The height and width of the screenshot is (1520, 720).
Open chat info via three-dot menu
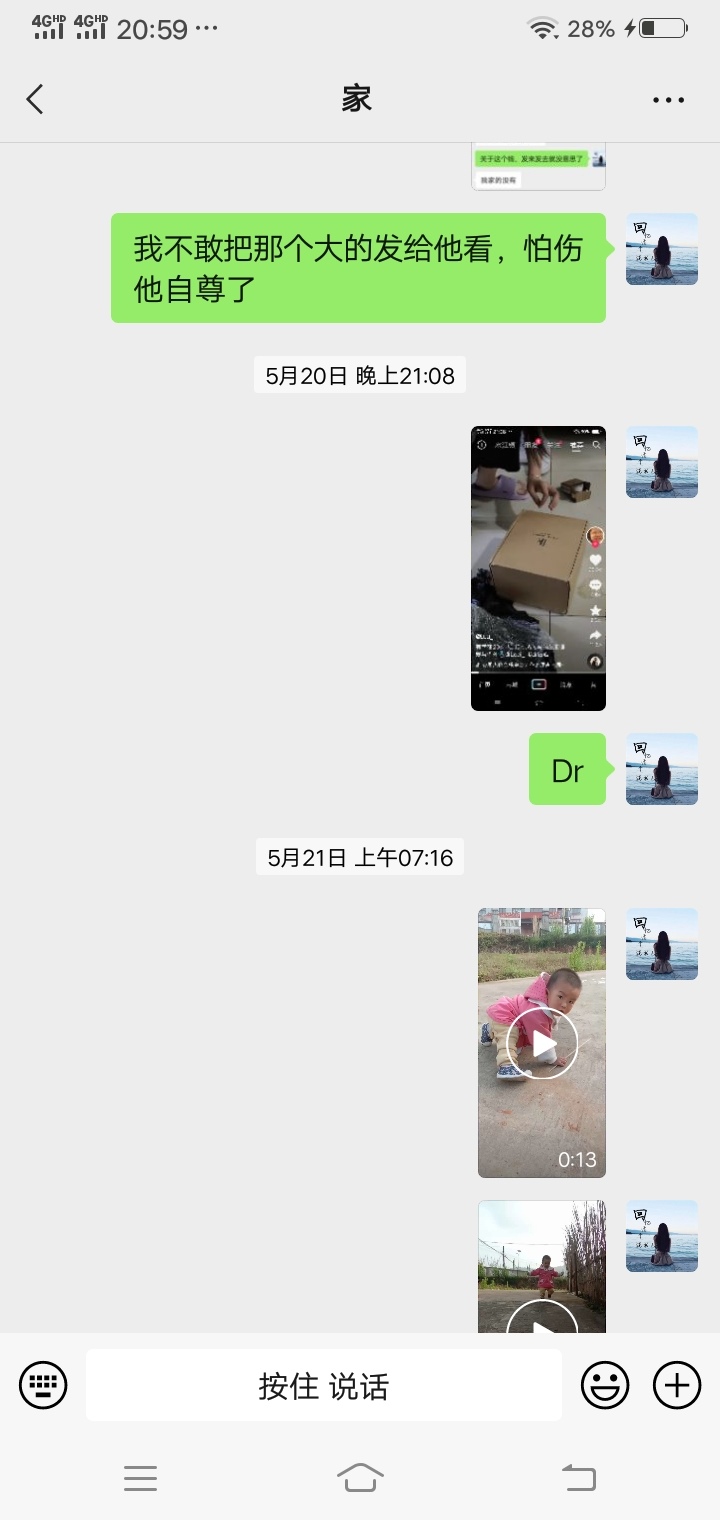[x=668, y=100]
